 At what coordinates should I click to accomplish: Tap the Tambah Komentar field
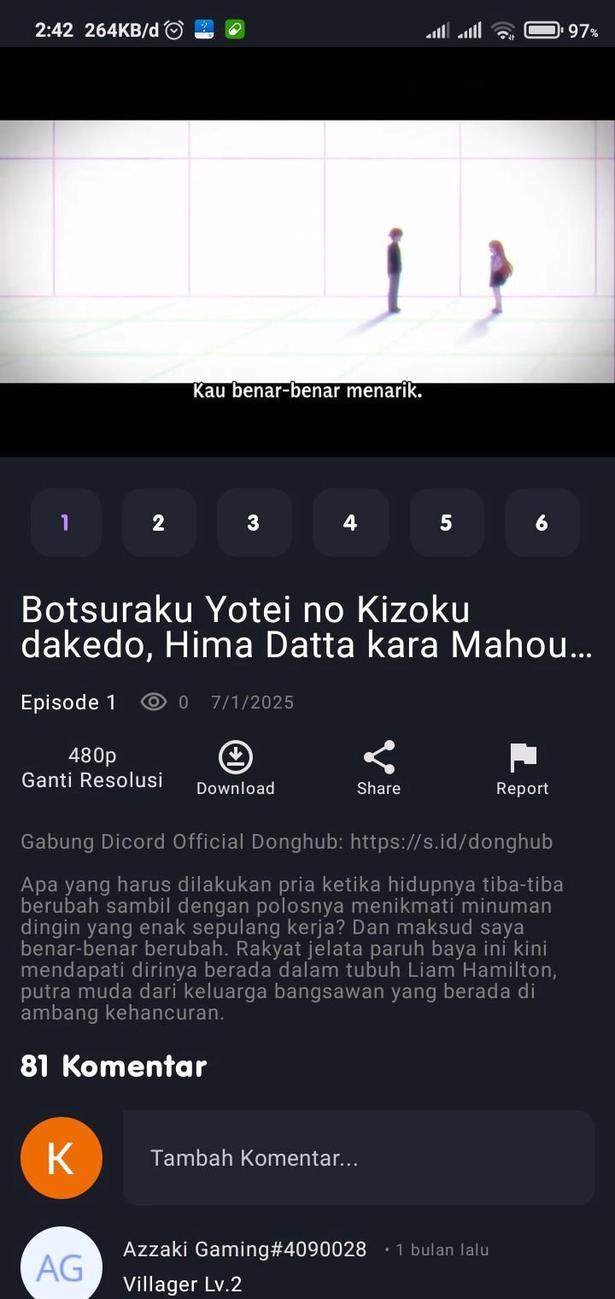click(358, 1158)
